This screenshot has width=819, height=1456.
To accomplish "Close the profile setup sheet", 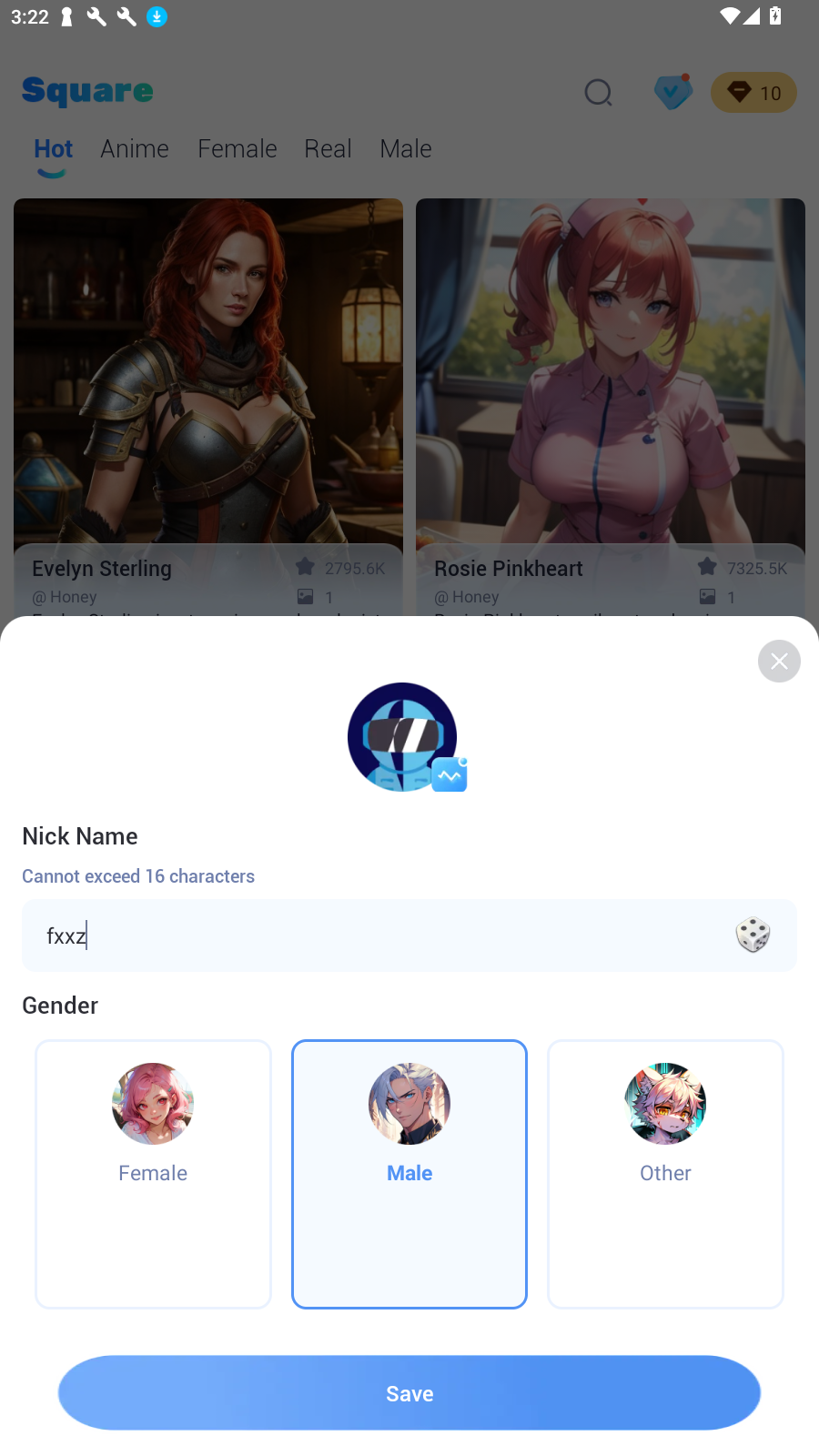I will (779, 662).
